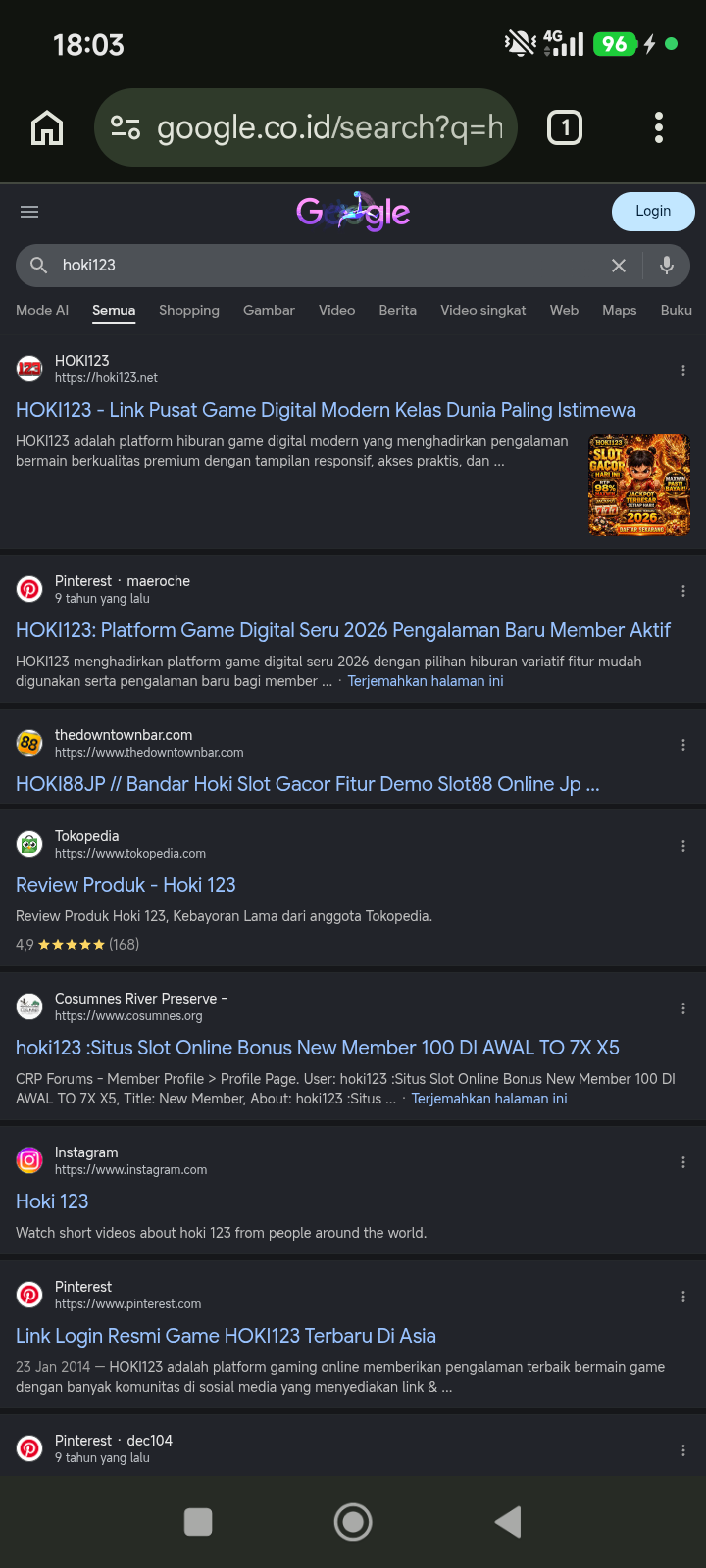Switch to the Gambar tab
706x1568 pixels.
269,310
